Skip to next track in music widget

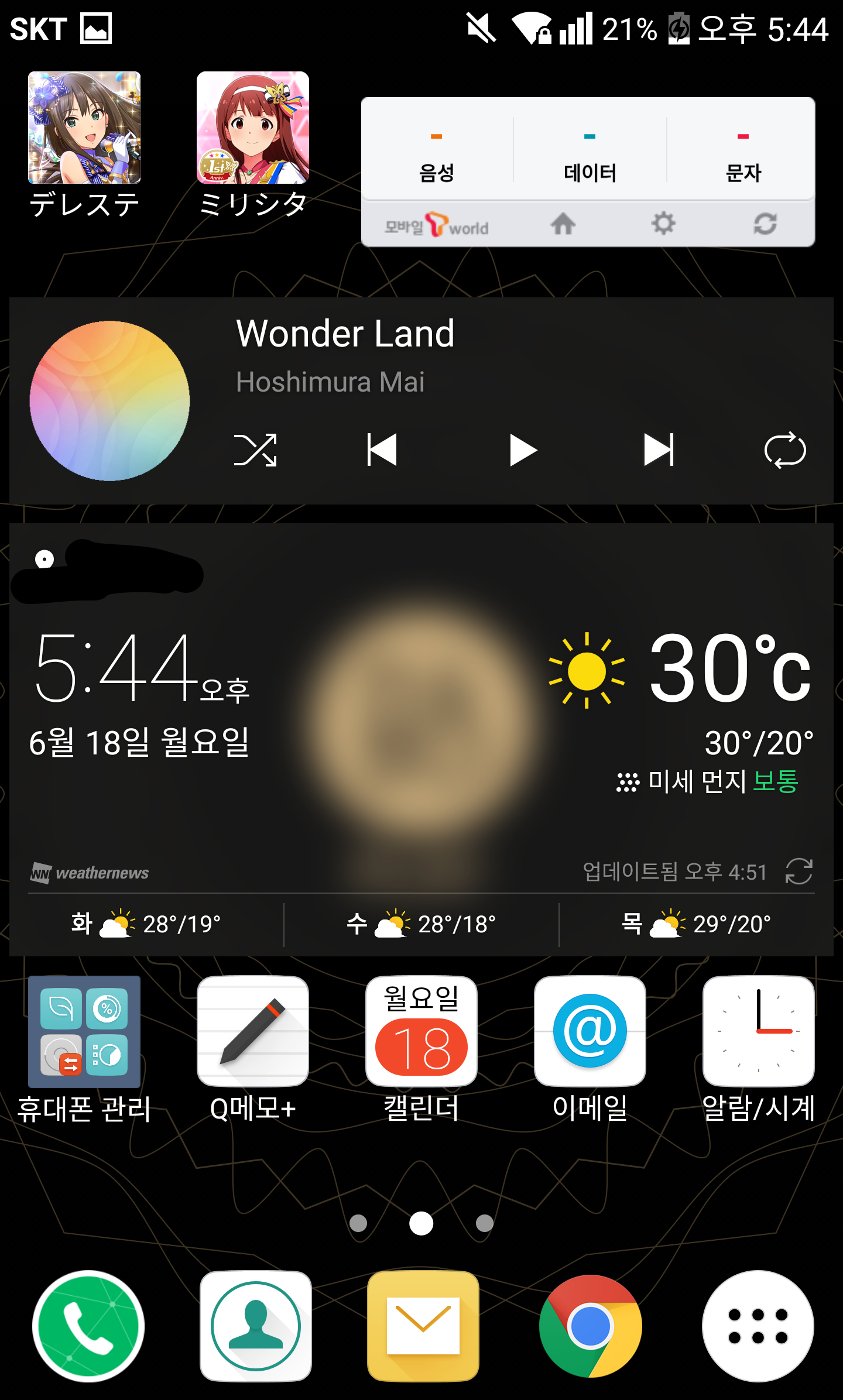[659, 450]
